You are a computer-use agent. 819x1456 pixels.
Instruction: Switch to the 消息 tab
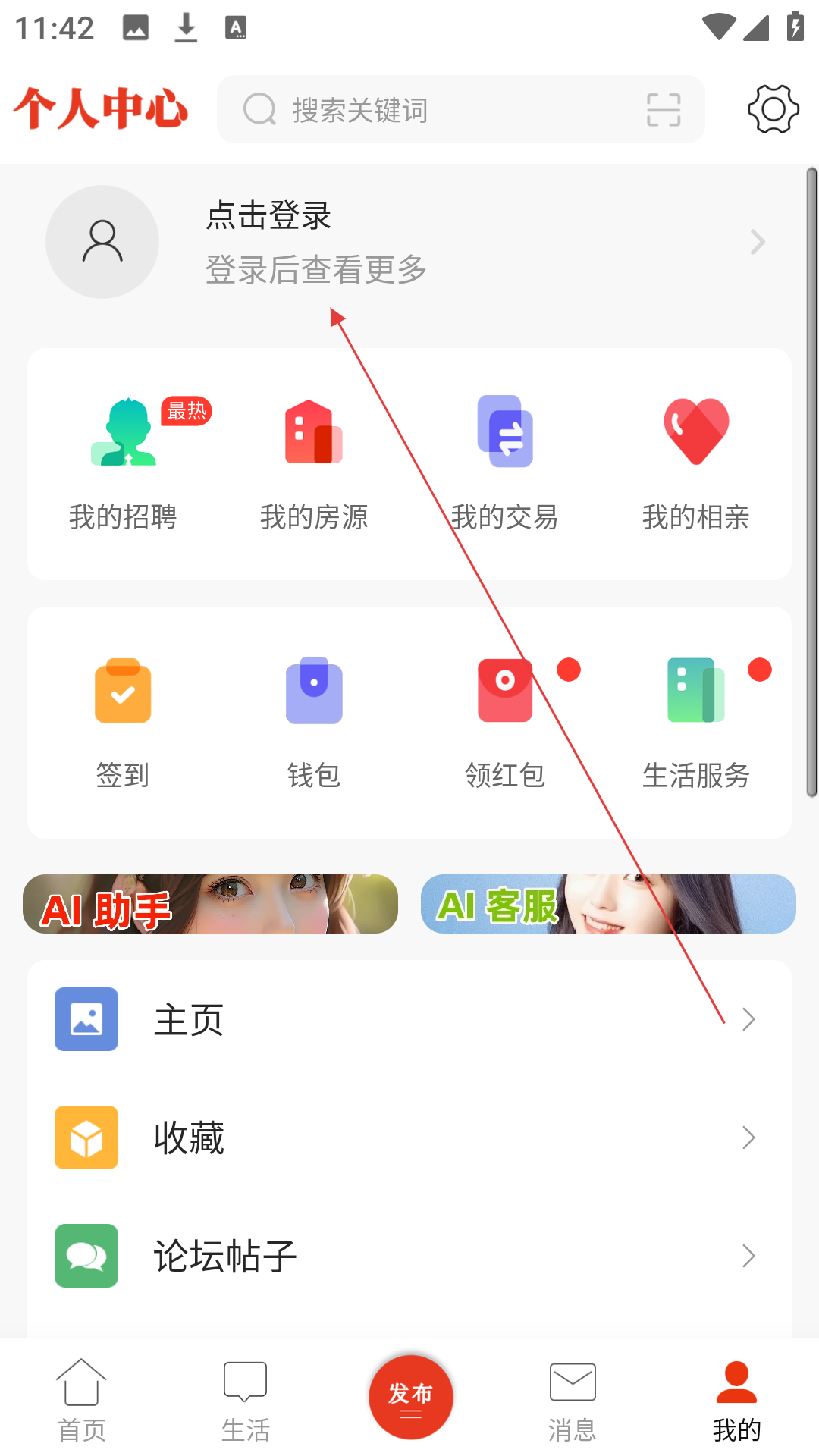tap(573, 1399)
